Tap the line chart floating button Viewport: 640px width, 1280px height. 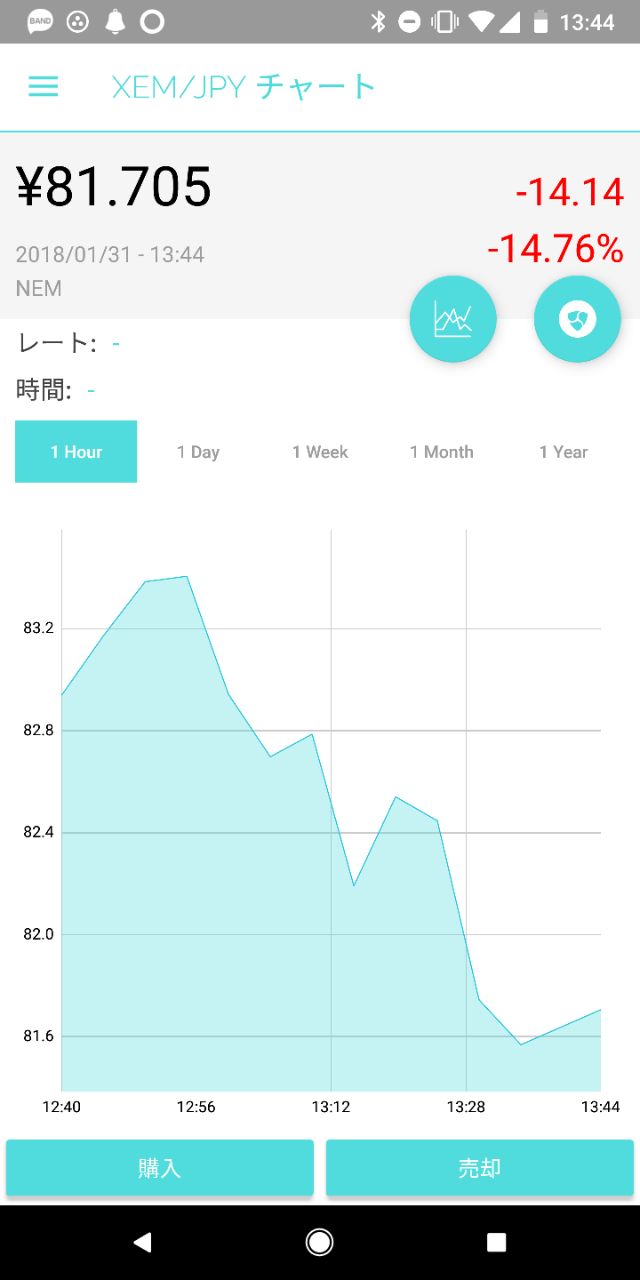click(453, 319)
